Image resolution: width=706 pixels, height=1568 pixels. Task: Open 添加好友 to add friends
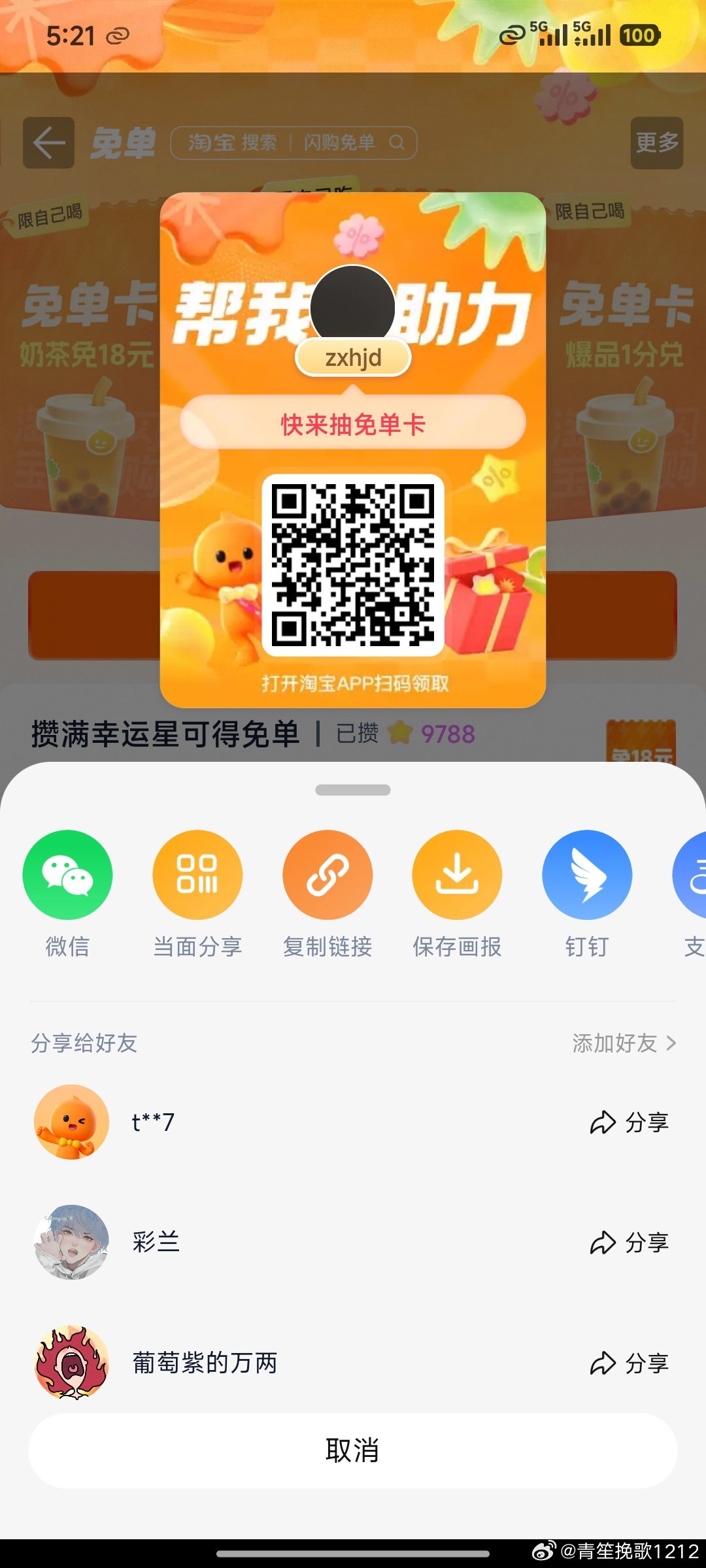click(623, 1043)
